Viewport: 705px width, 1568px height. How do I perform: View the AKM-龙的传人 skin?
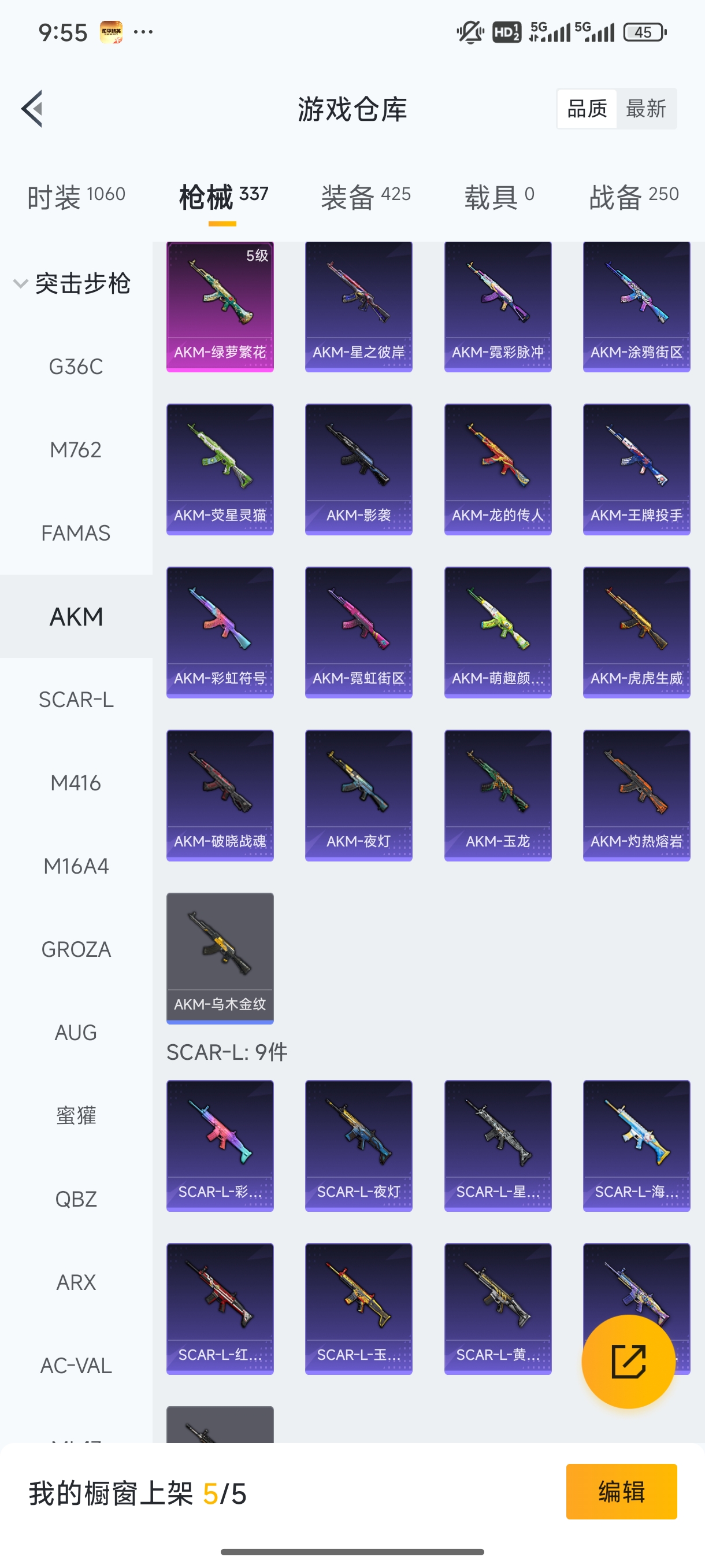(x=498, y=469)
